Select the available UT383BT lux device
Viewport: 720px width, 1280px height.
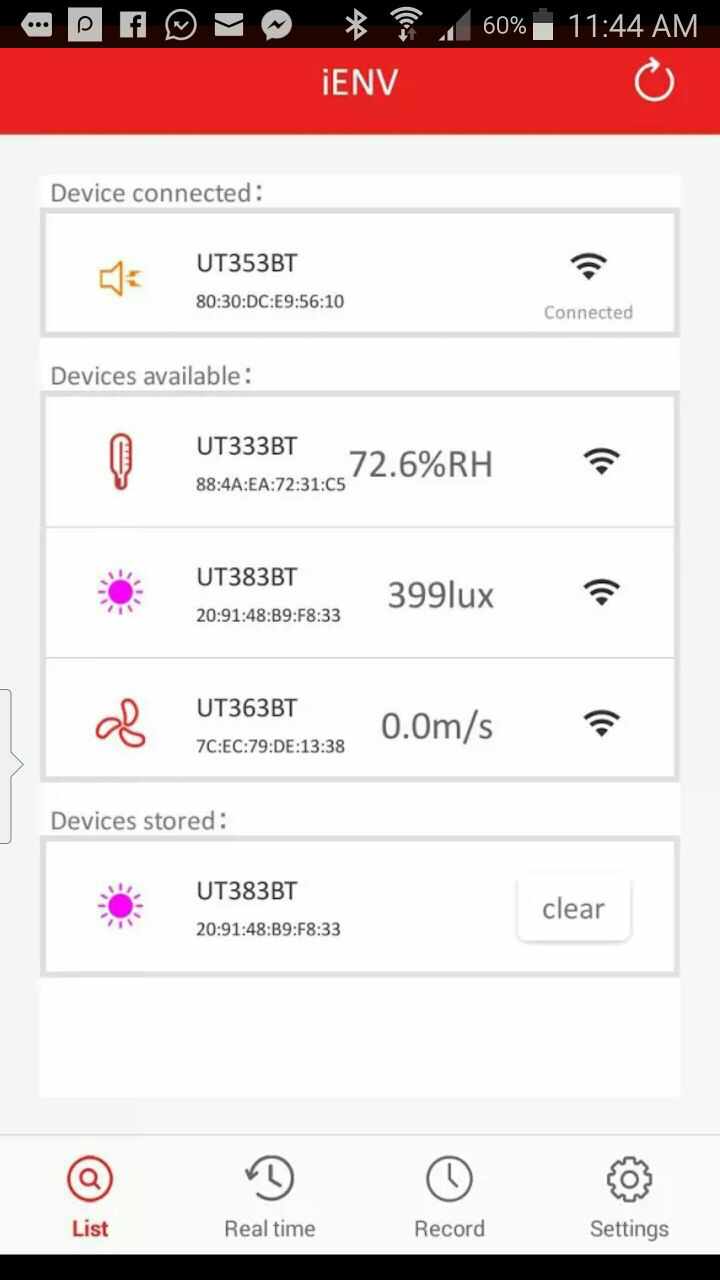tap(359, 594)
